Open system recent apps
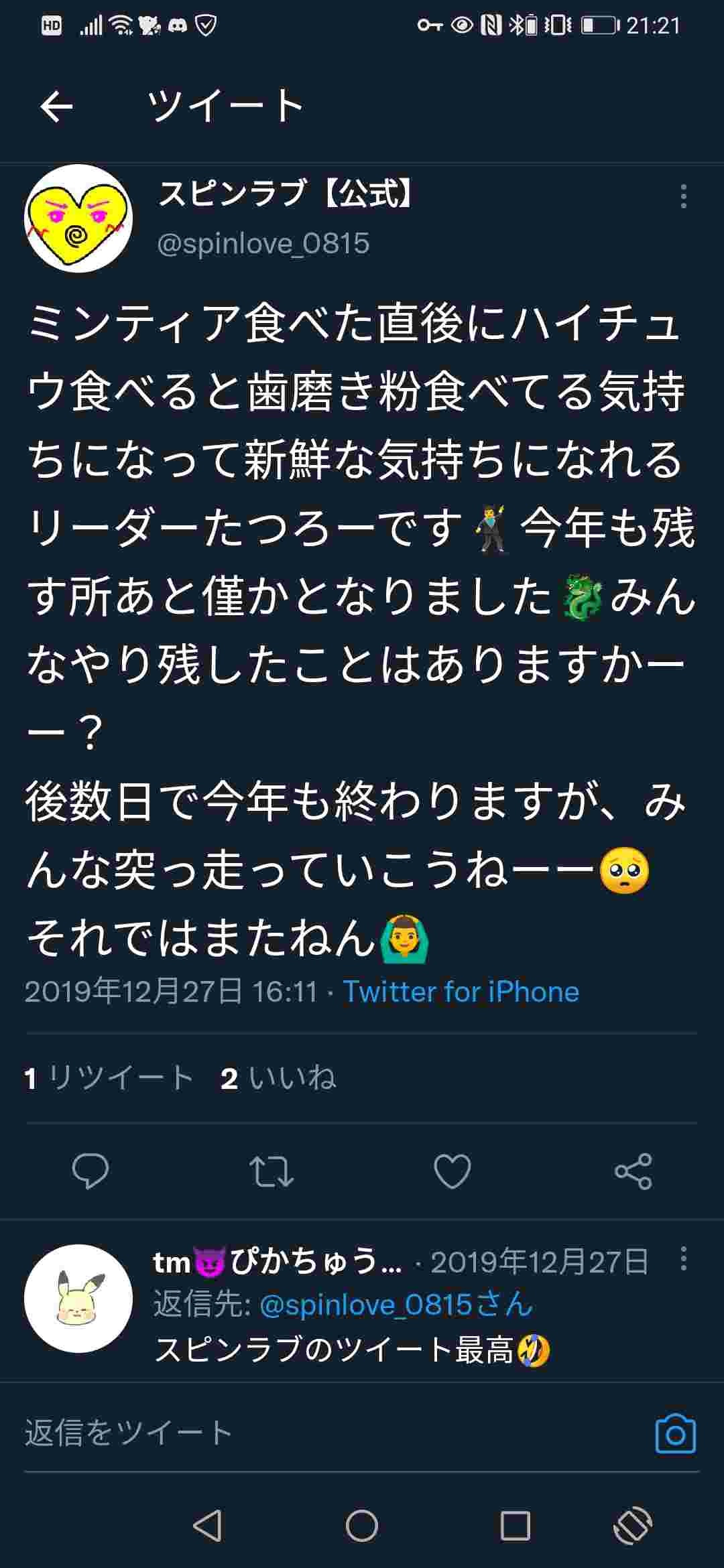 515,1526
